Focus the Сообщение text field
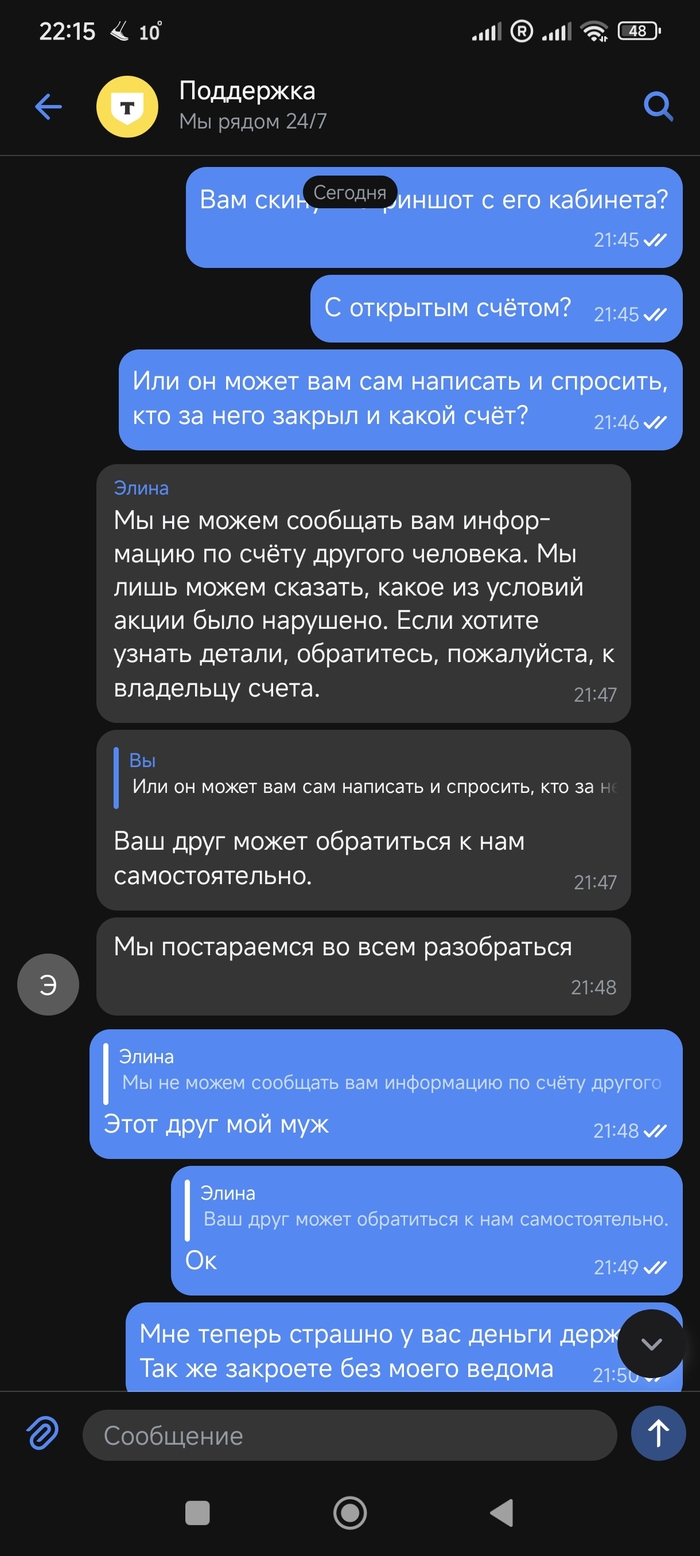This screenshot has height=1556, width=700. point(348,1435)
